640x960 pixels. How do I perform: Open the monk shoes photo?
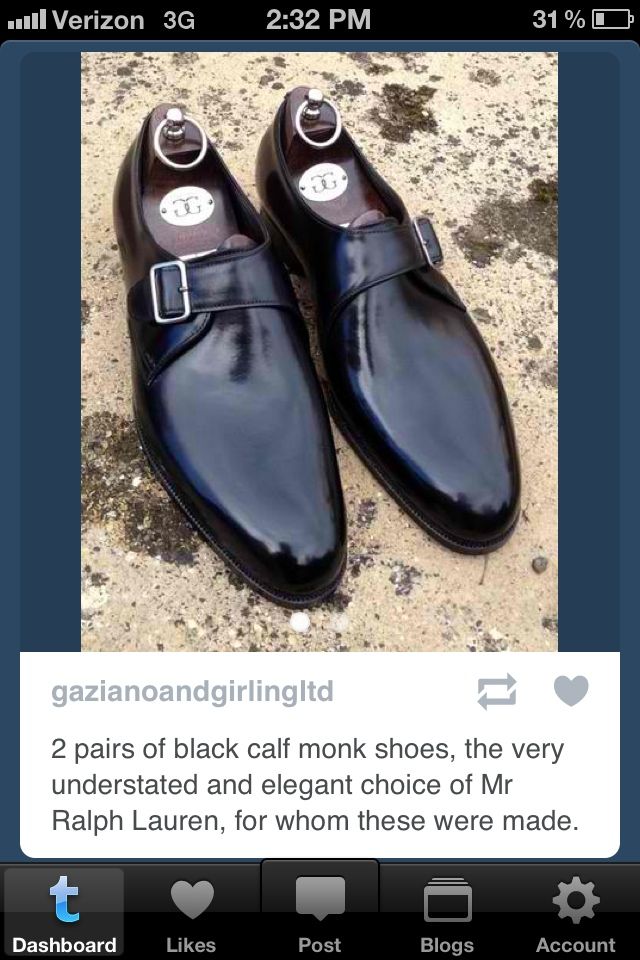point(319,350)
